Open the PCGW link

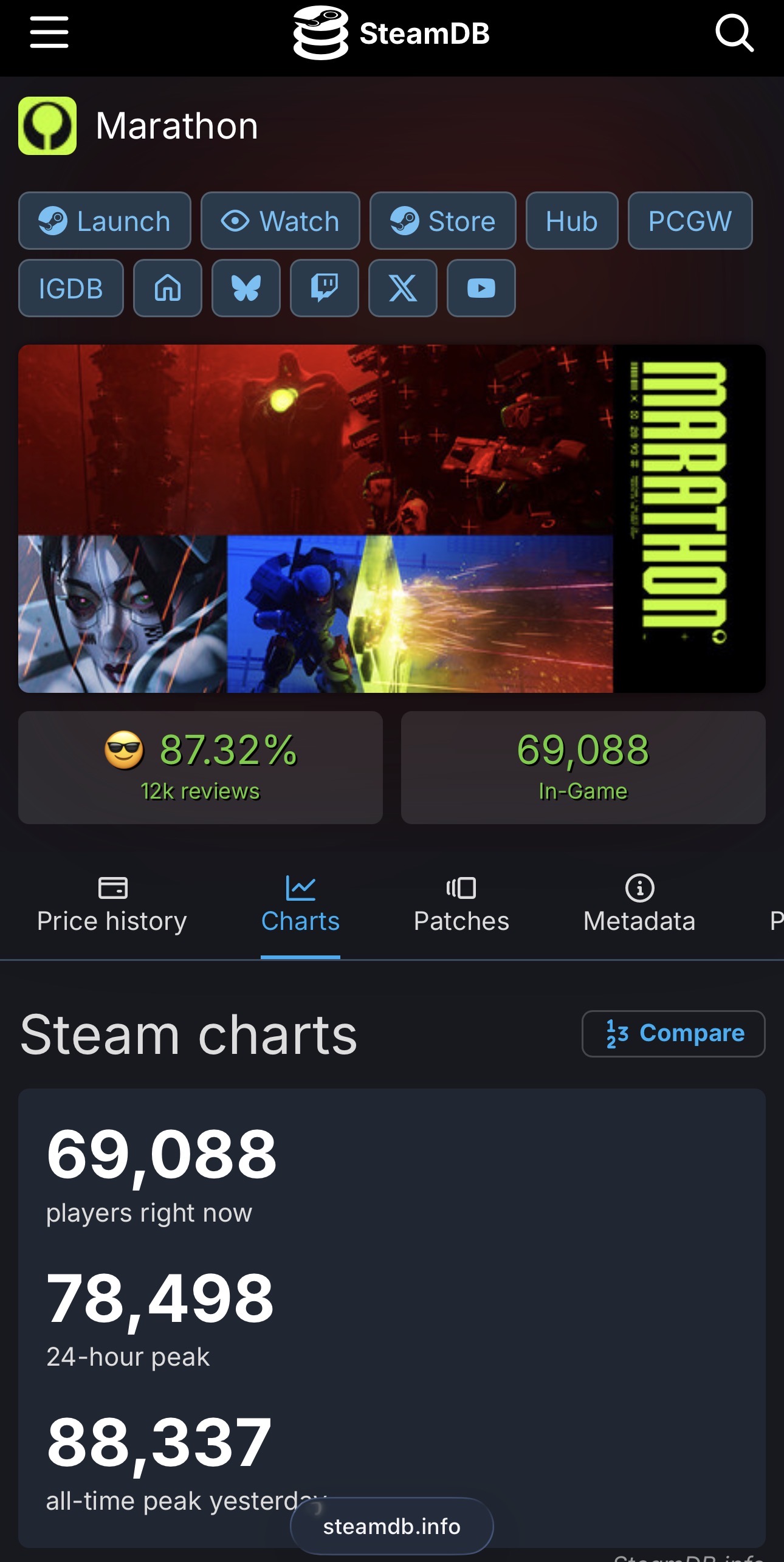pyautogui.click(x=690, y=221)
